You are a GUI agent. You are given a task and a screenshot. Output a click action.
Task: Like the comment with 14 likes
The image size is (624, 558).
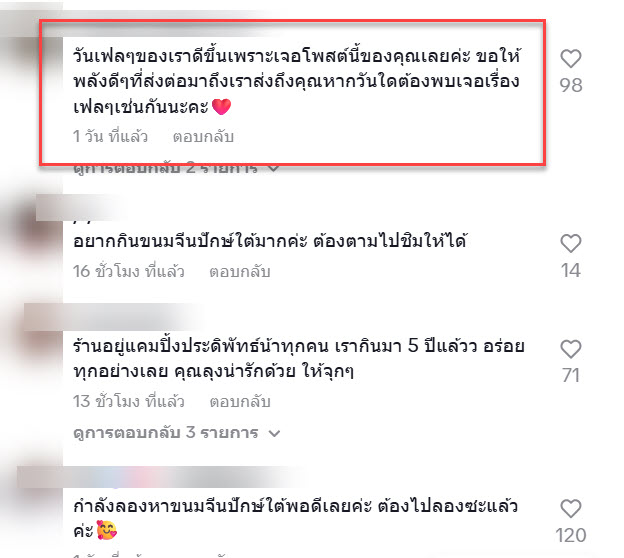570,243
